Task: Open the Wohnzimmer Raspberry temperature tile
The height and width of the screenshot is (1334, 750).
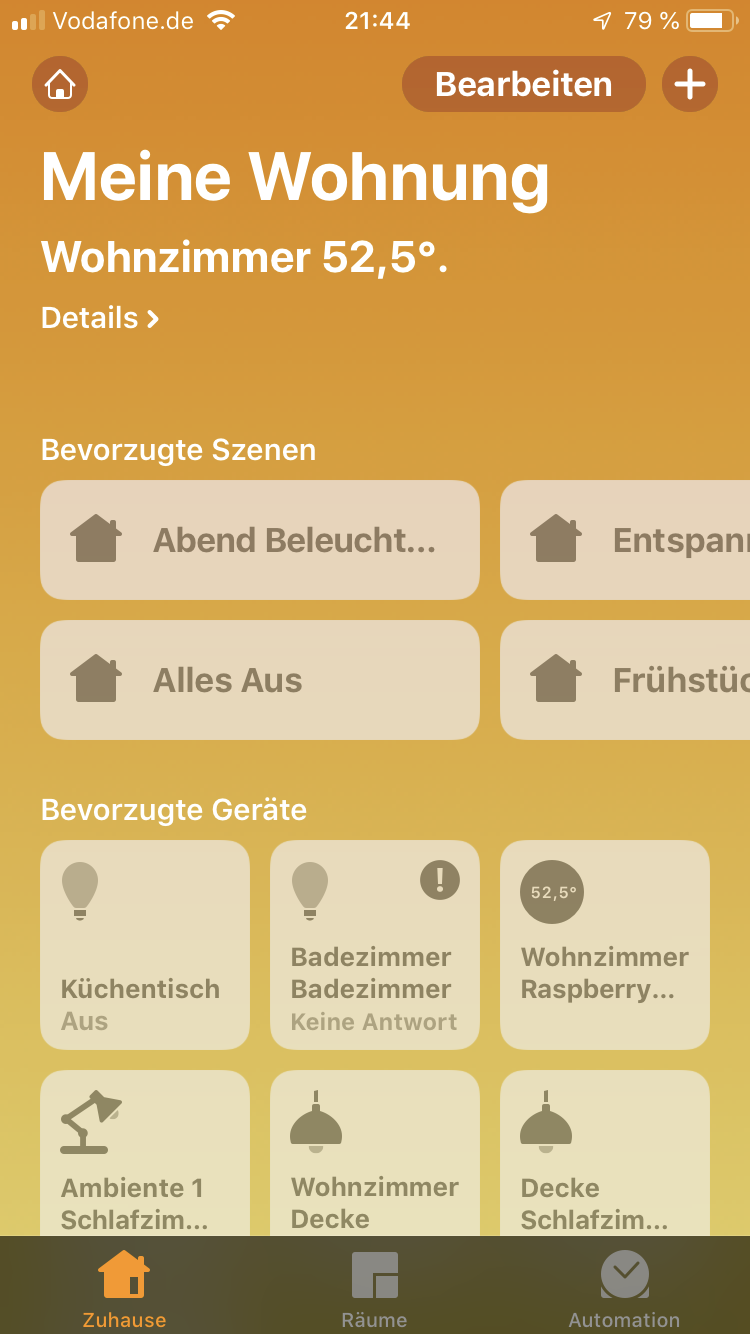Action: pos(605,945)
